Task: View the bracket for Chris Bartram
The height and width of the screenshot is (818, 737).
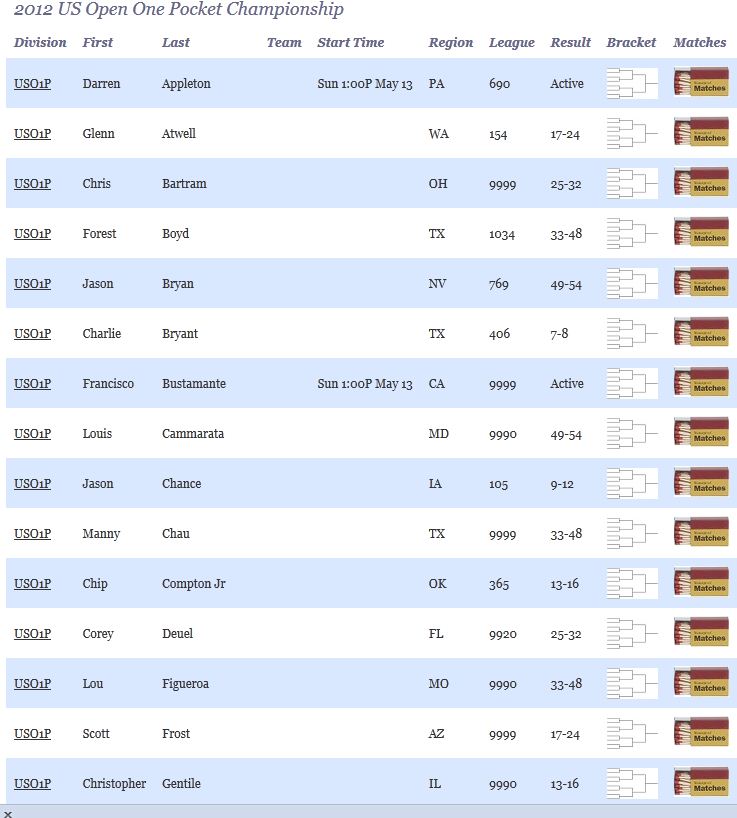Action: [x=632, y=184]
